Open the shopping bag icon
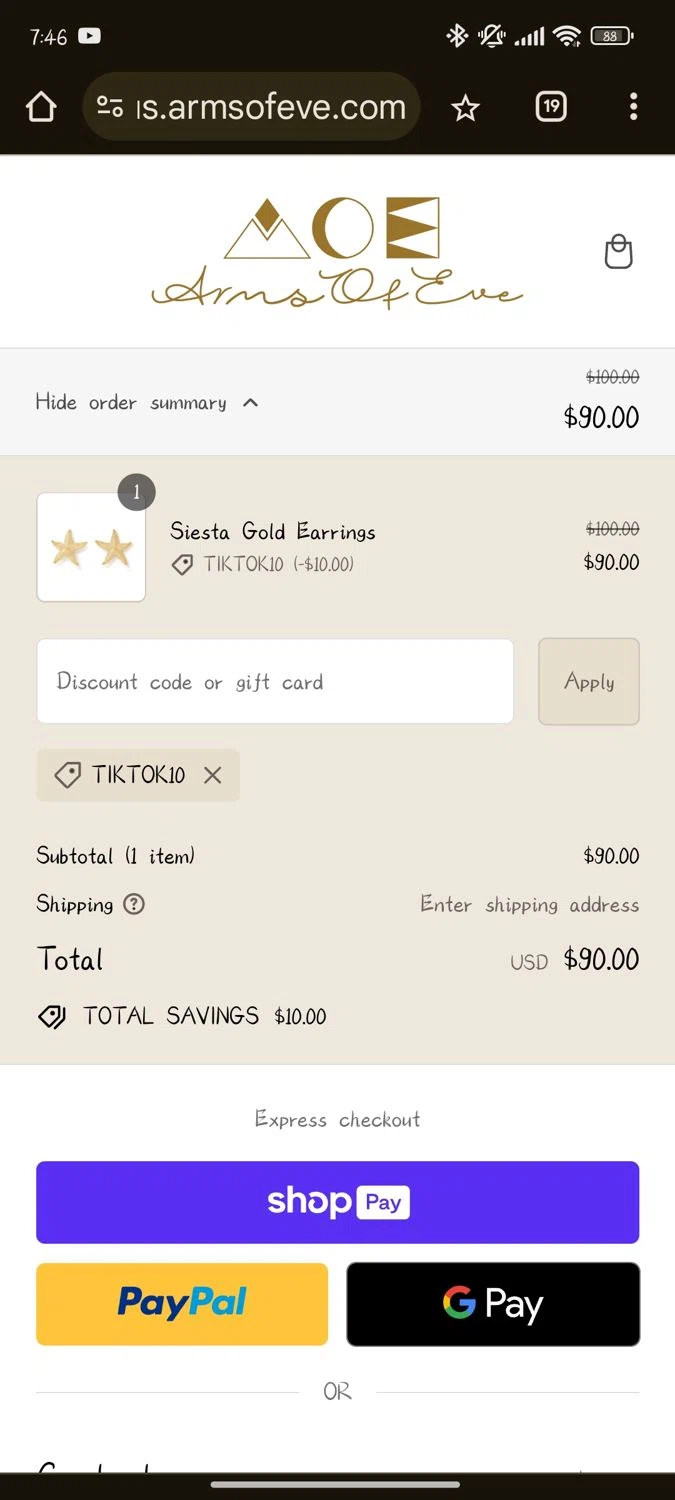Image resolution: width=675 pixels, height=1500 pixels. point(619,252)
